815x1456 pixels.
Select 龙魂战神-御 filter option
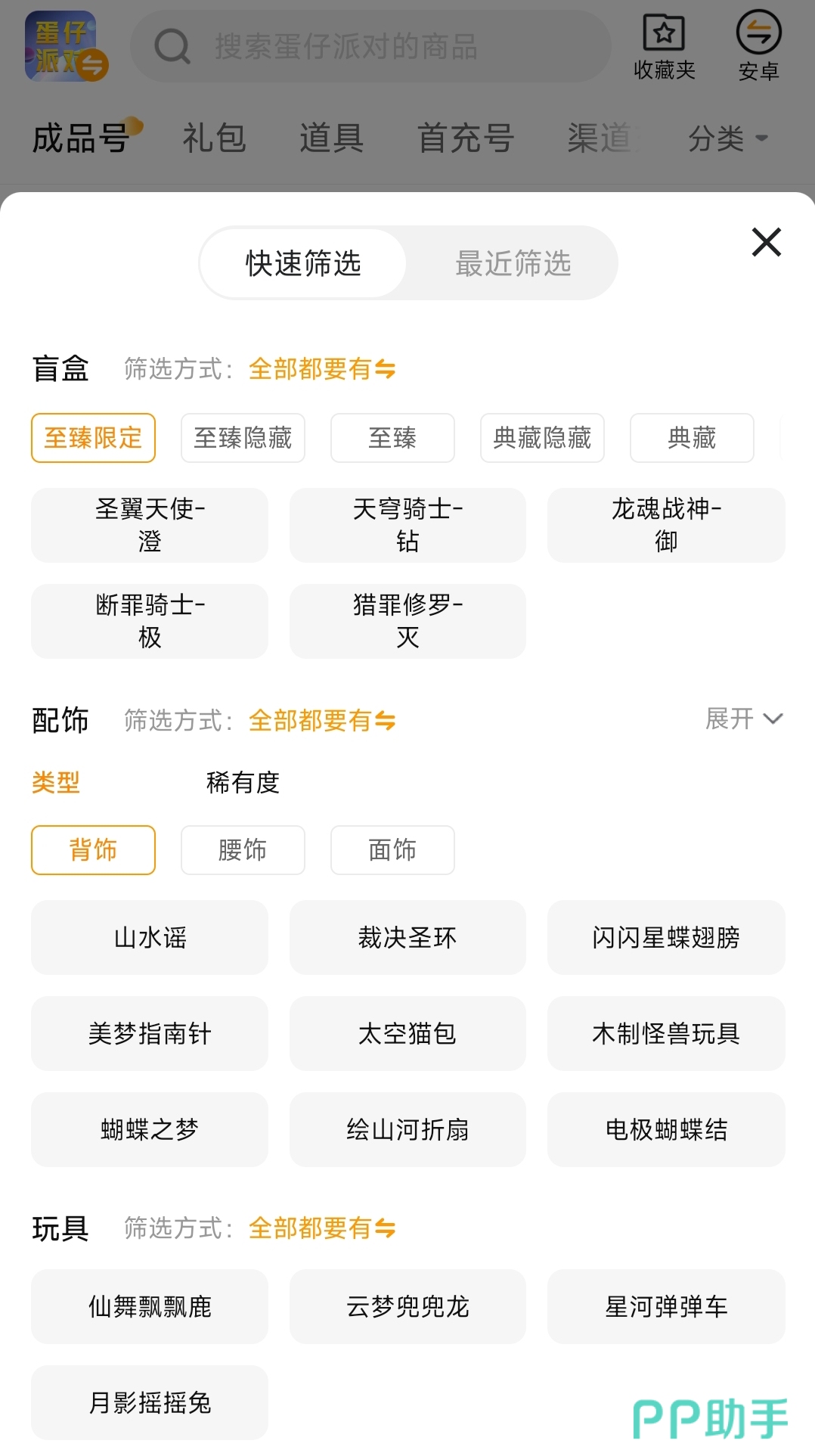(x=666, y=525)
